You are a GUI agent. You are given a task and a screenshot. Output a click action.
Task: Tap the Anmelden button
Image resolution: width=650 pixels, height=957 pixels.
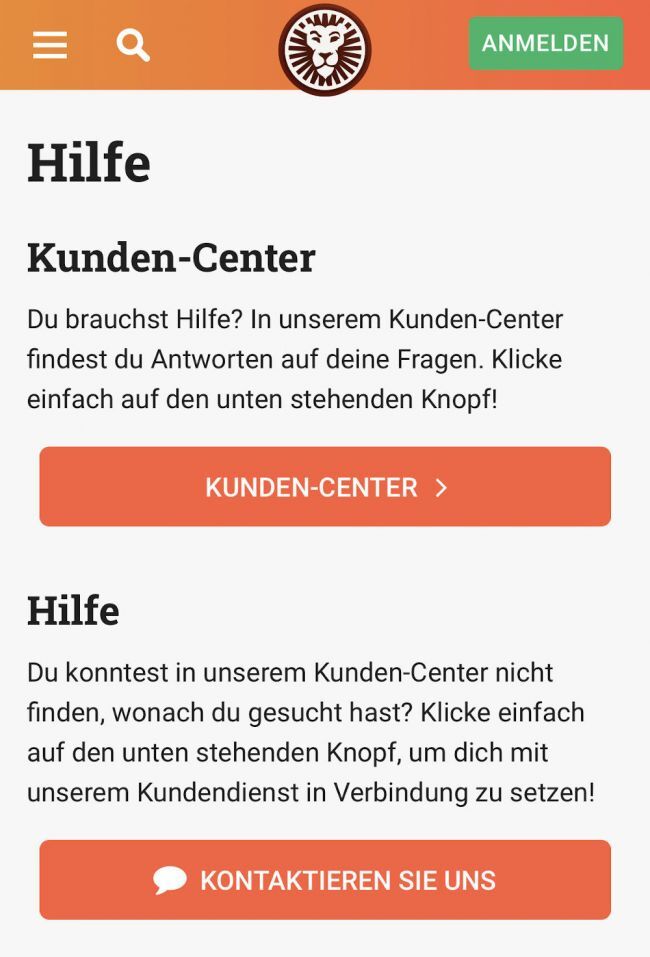[x=545, y=44]
